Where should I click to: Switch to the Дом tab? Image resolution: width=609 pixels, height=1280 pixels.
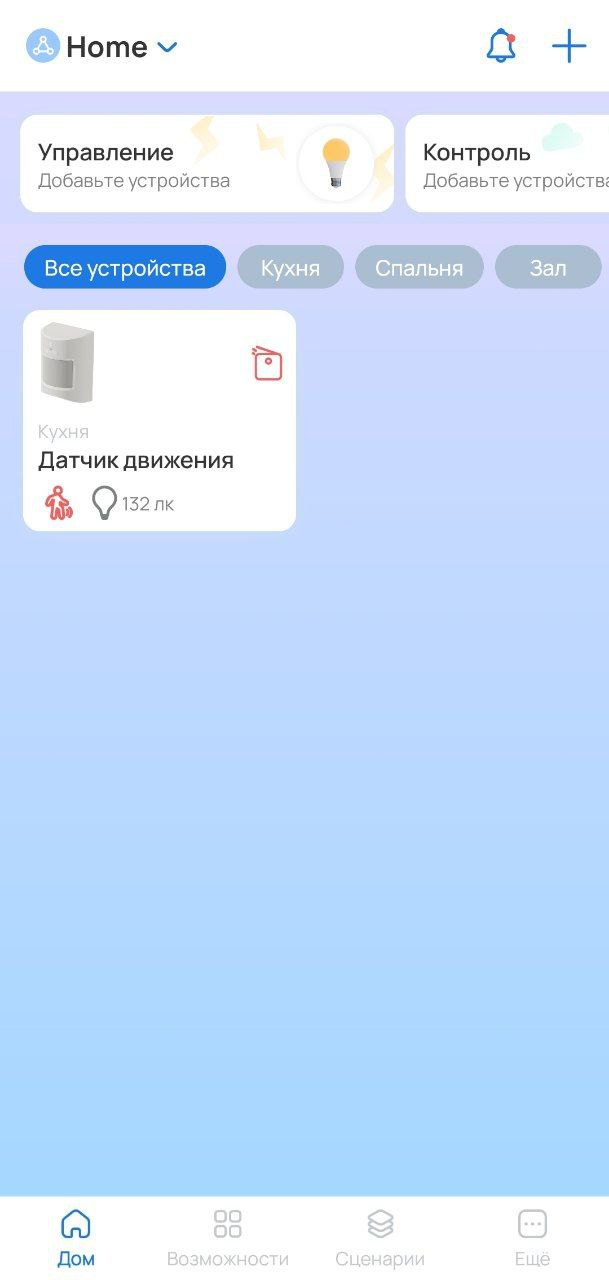76,1237
